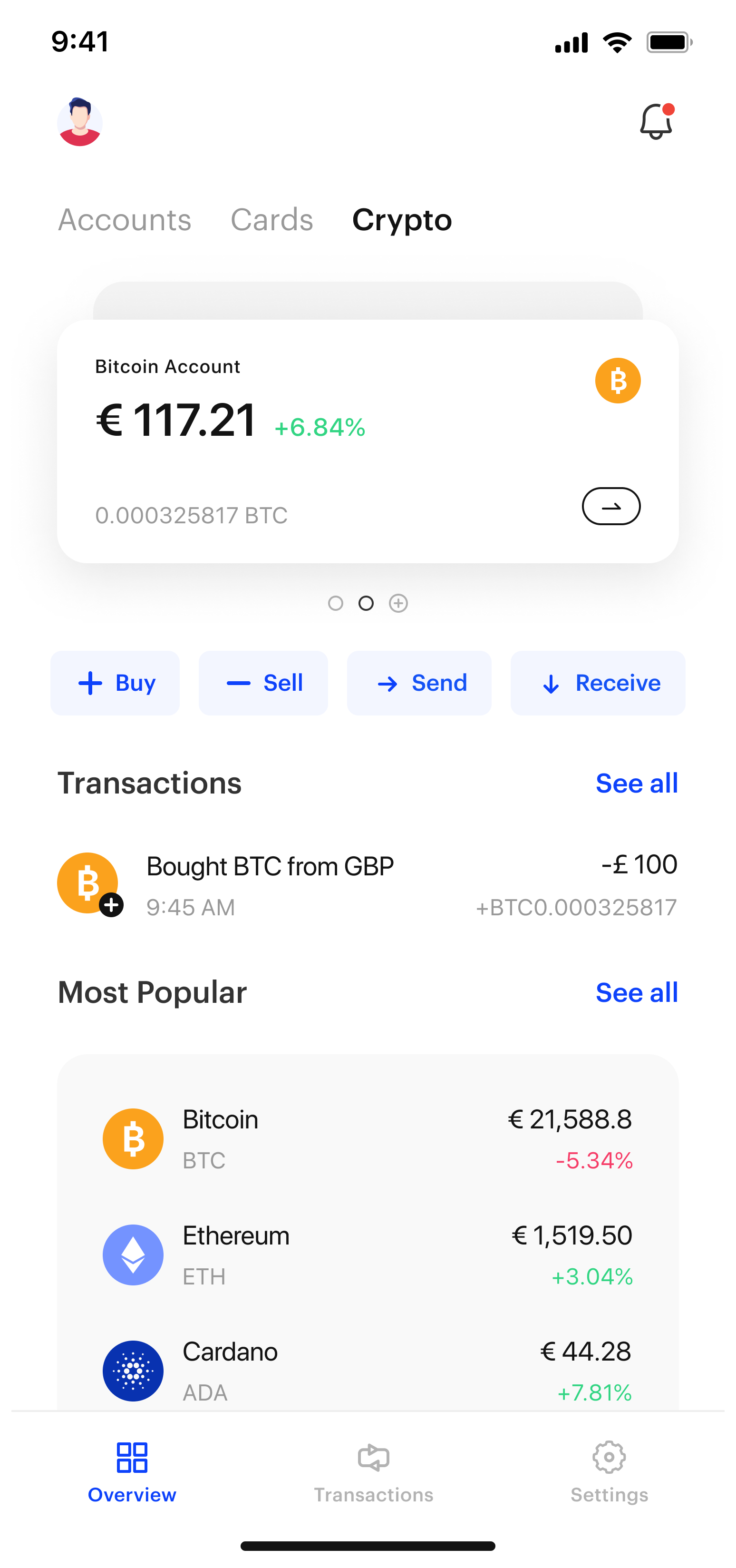This screenshot has height=1568, width=736.
Task: See all Most Popular cryptocurrencies
Action: point(636,992)
